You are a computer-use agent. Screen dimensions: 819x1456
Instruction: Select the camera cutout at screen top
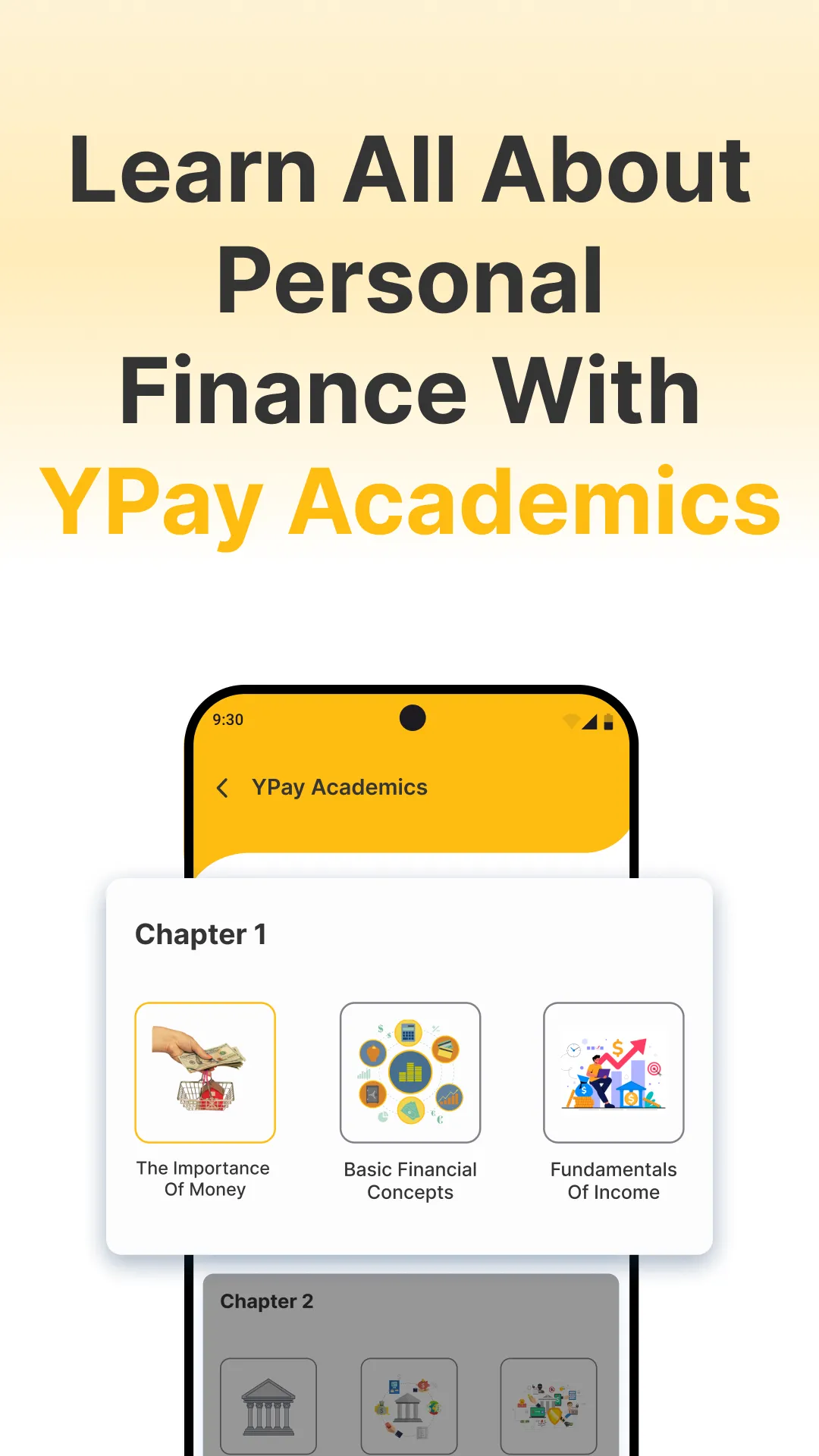point(413,716)
